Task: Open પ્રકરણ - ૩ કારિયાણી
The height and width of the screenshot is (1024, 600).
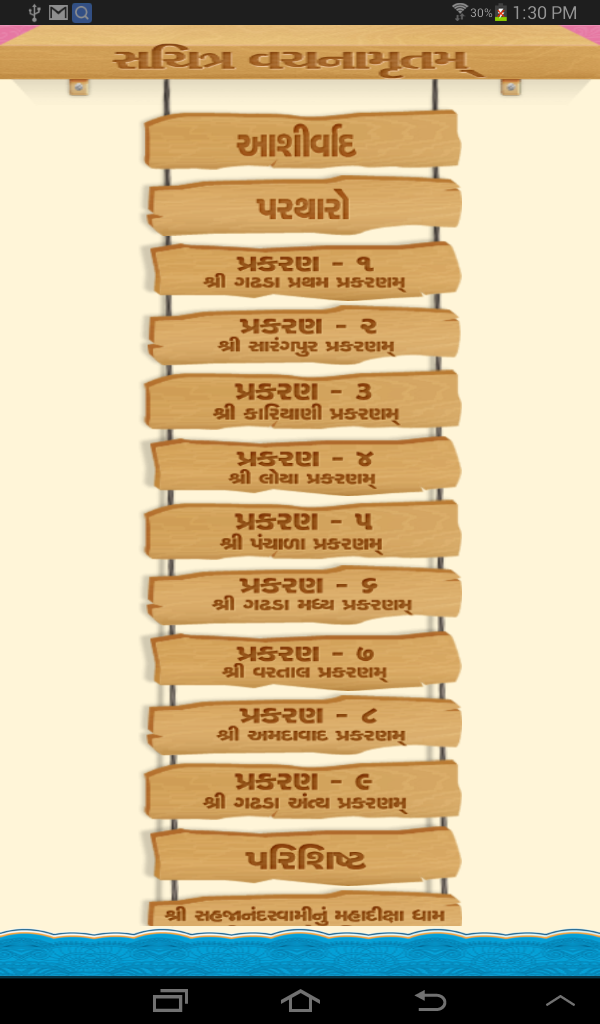Action: click(303, 400)
